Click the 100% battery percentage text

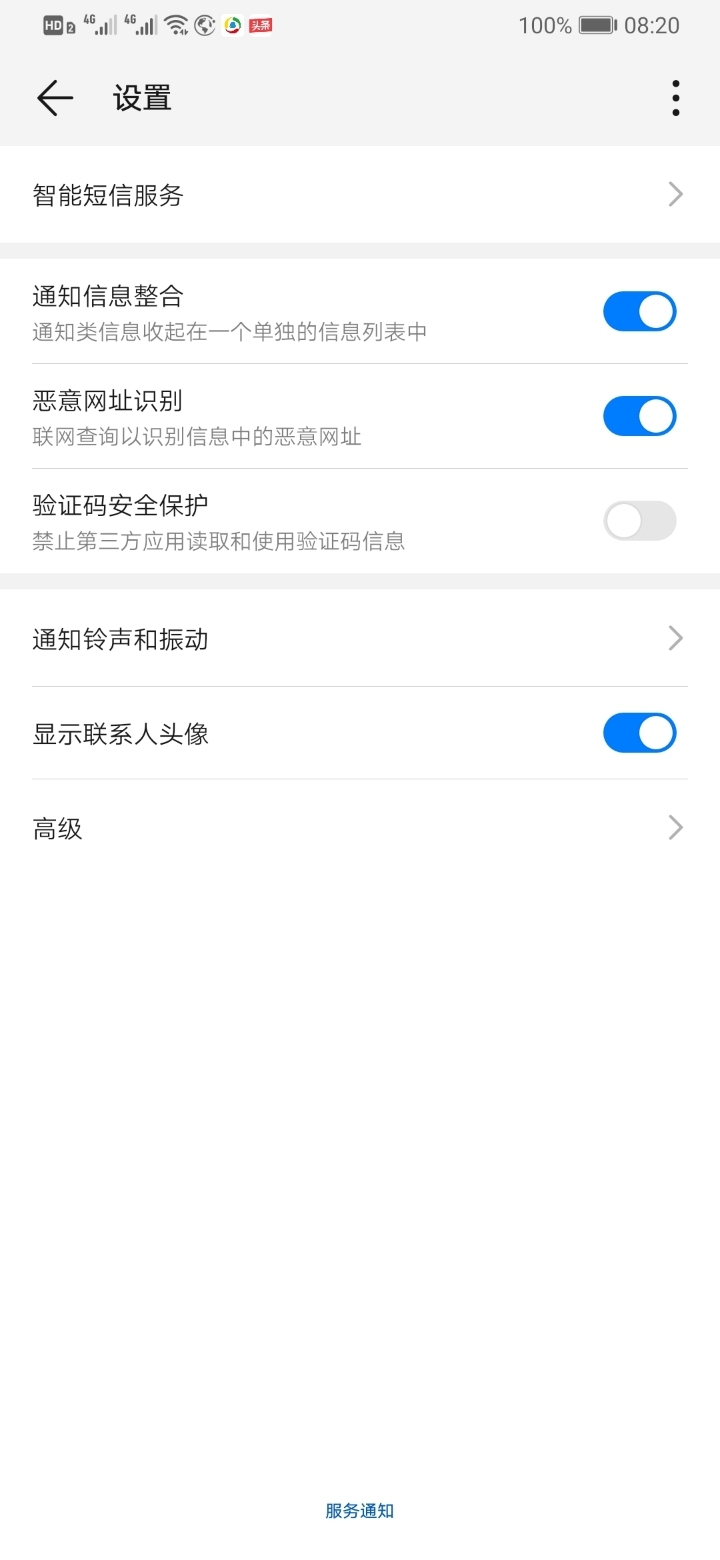click(544, 25)
